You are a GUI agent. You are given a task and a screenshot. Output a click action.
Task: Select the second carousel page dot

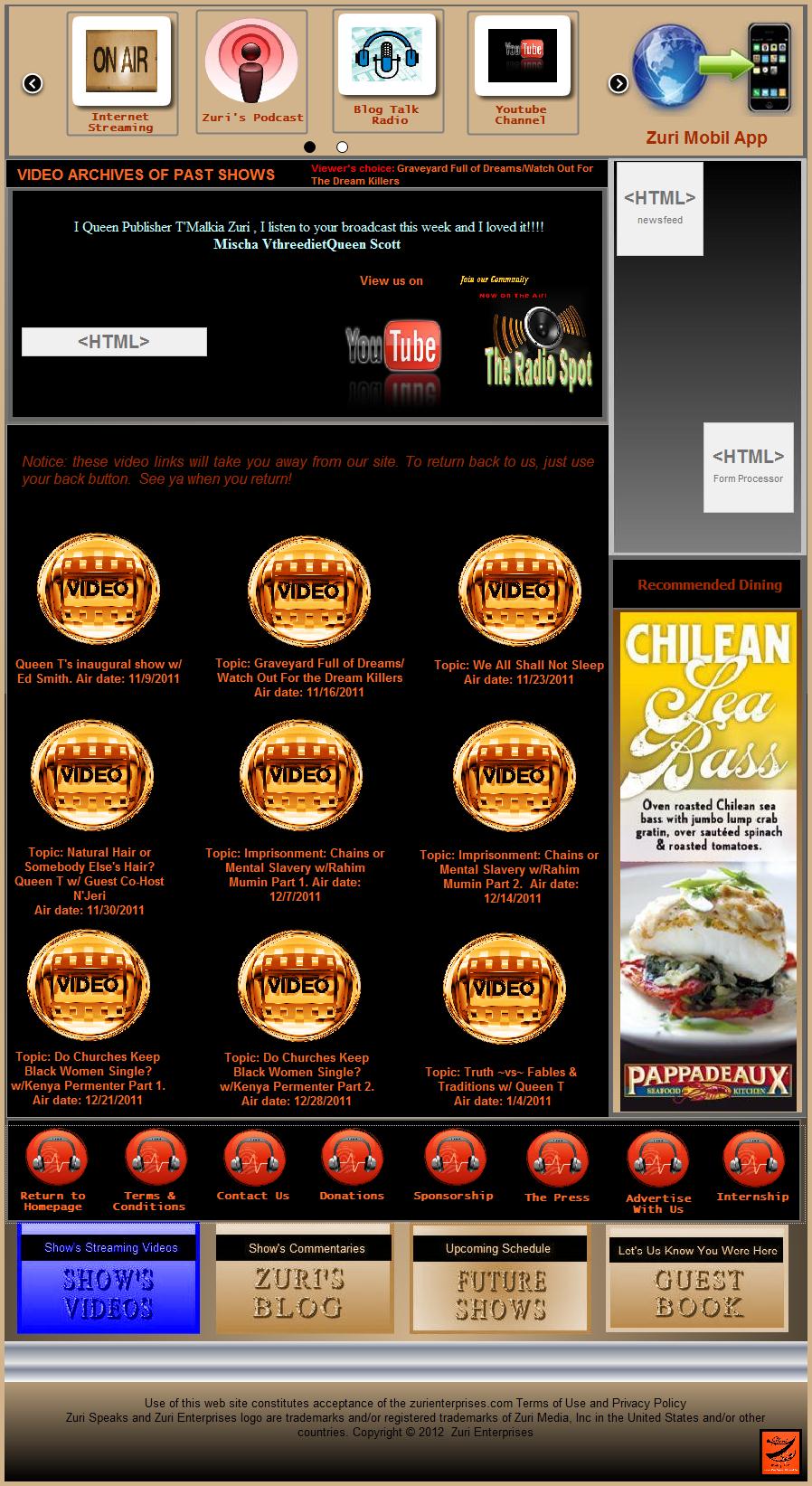342,147
